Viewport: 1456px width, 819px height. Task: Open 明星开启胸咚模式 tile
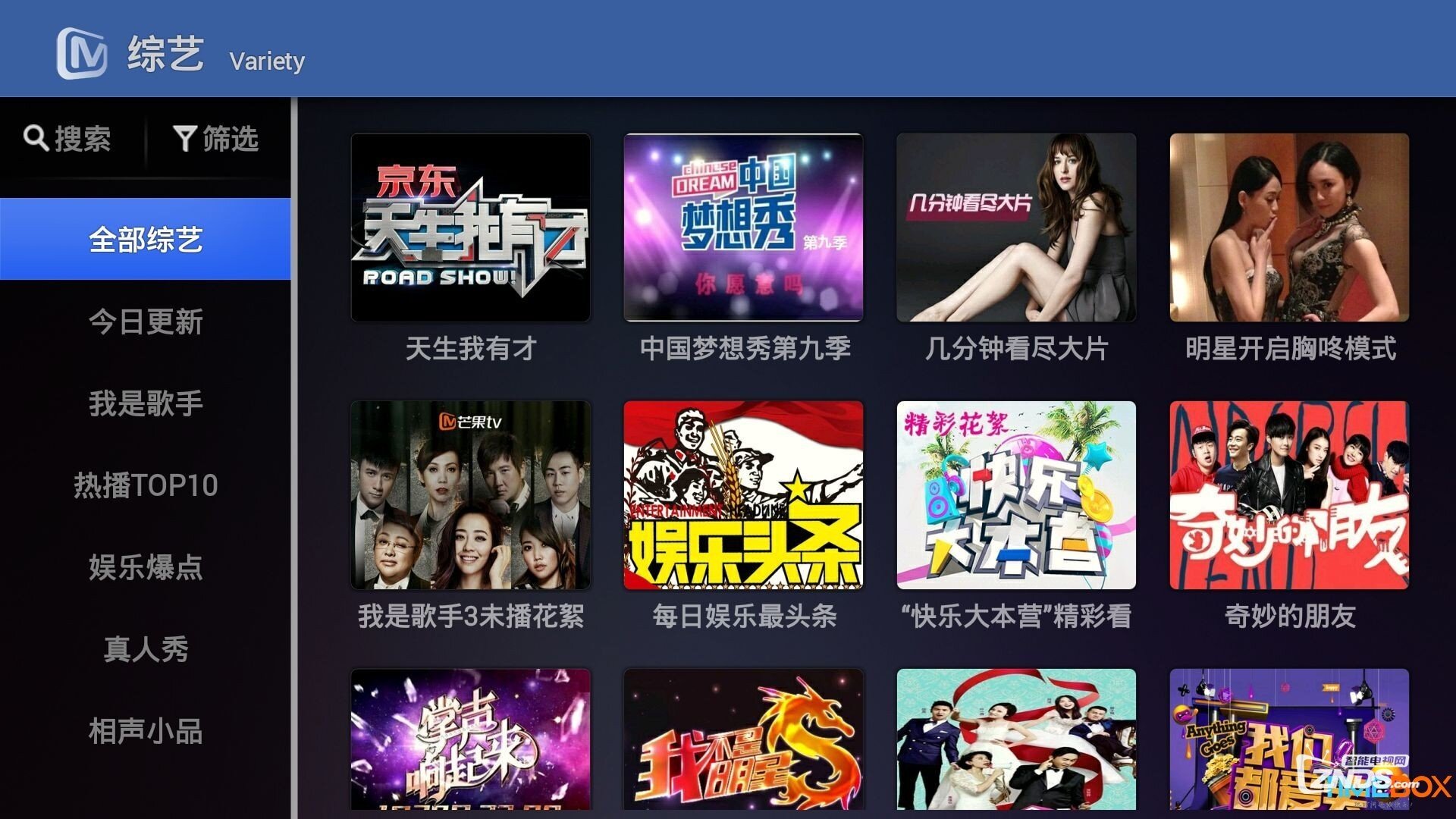[1289, 227]
